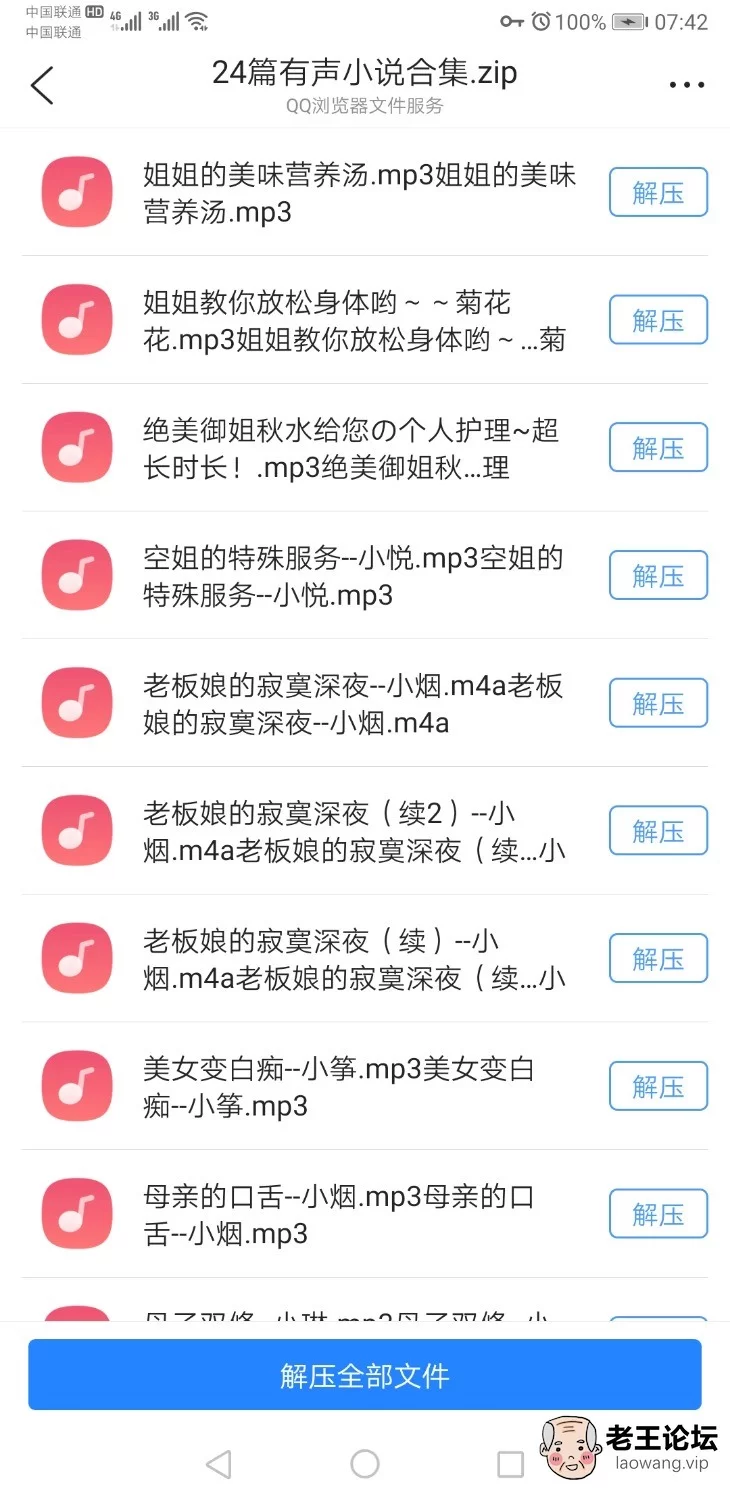Viewport: 730px width, 1500px height.
Task: Extract 空姐的特殊服务--小悦.mp3
Action: point(658,576)
